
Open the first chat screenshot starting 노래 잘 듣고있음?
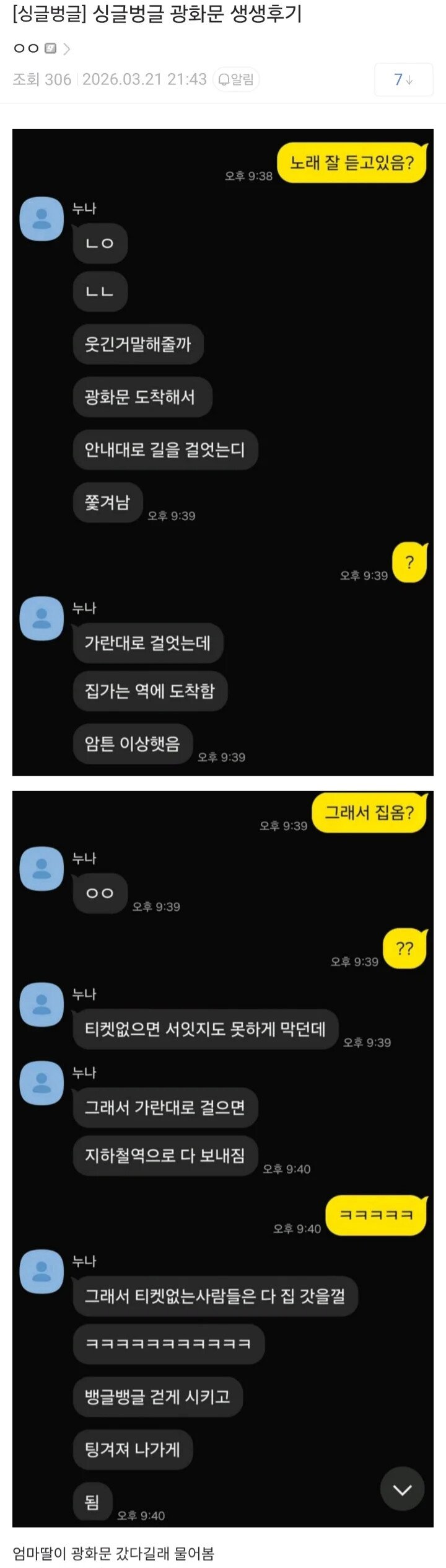[x=223, y=452]
